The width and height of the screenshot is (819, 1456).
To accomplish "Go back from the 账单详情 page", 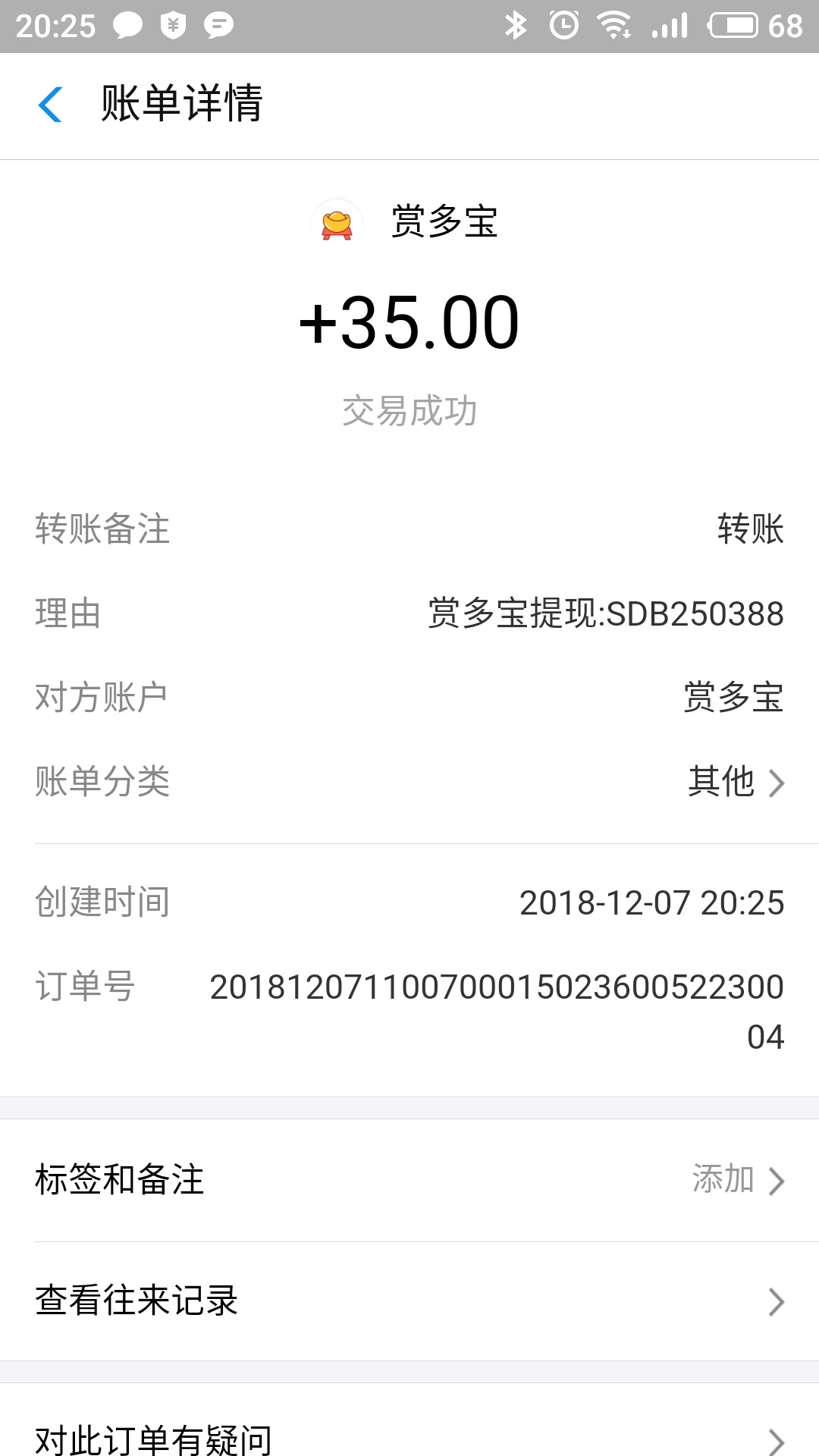I will pos(50,105).
